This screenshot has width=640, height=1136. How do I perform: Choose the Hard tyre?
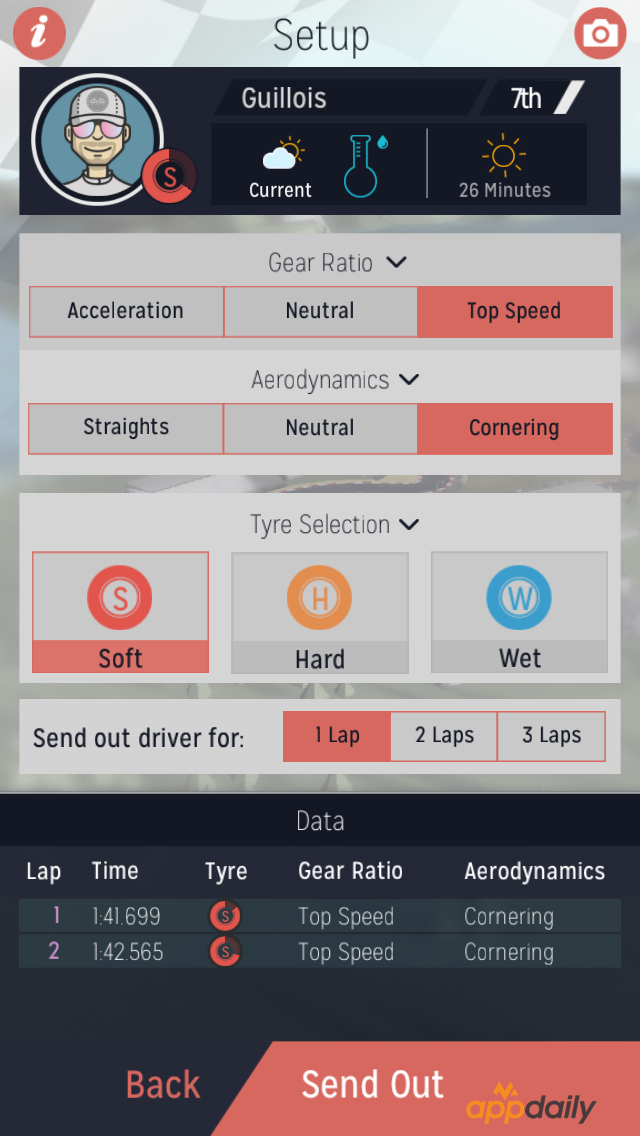[320, 612]
